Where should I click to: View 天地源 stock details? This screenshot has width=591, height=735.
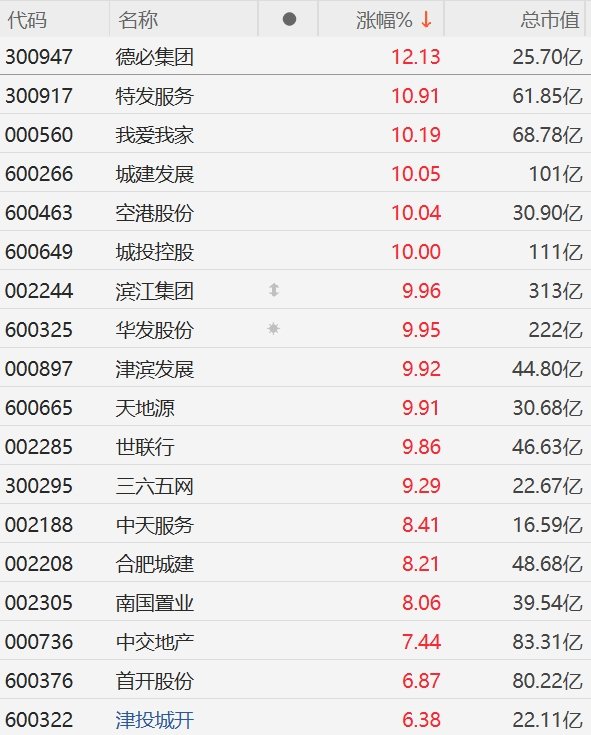[295, 407]
